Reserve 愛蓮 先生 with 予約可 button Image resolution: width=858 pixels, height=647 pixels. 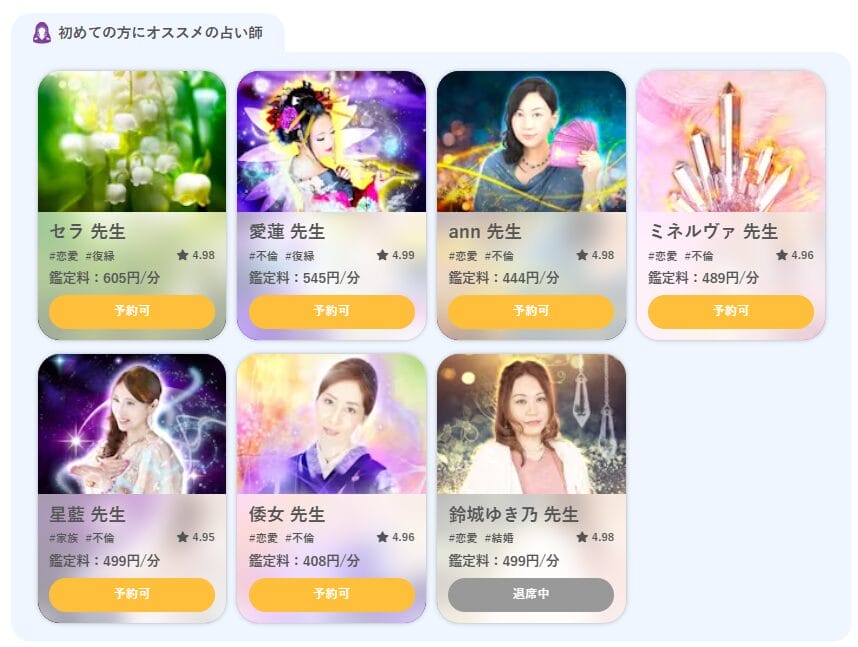point(331,311)
